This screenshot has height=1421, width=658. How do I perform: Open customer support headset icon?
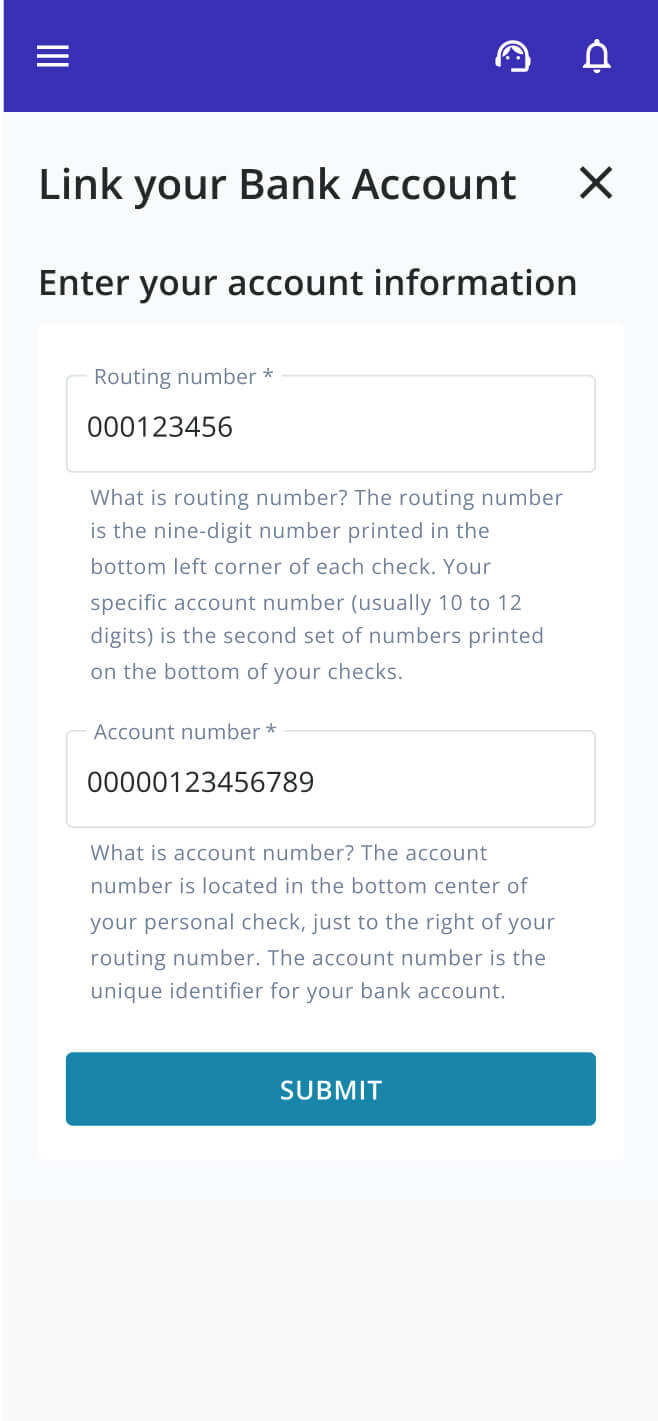[x=512, y=56]
